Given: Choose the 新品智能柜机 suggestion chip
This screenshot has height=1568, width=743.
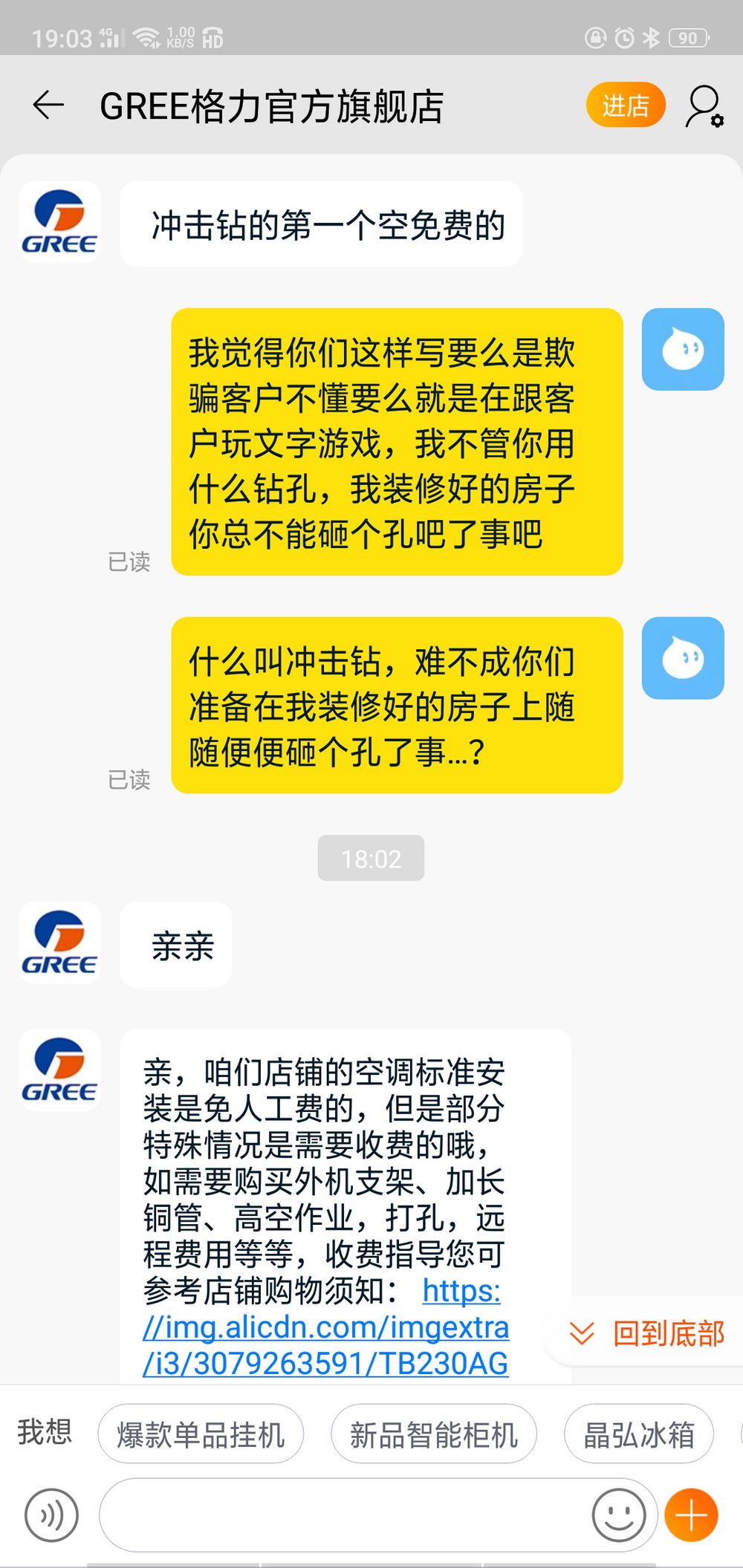Looking at the screenshot, I should coord(433,1434).
